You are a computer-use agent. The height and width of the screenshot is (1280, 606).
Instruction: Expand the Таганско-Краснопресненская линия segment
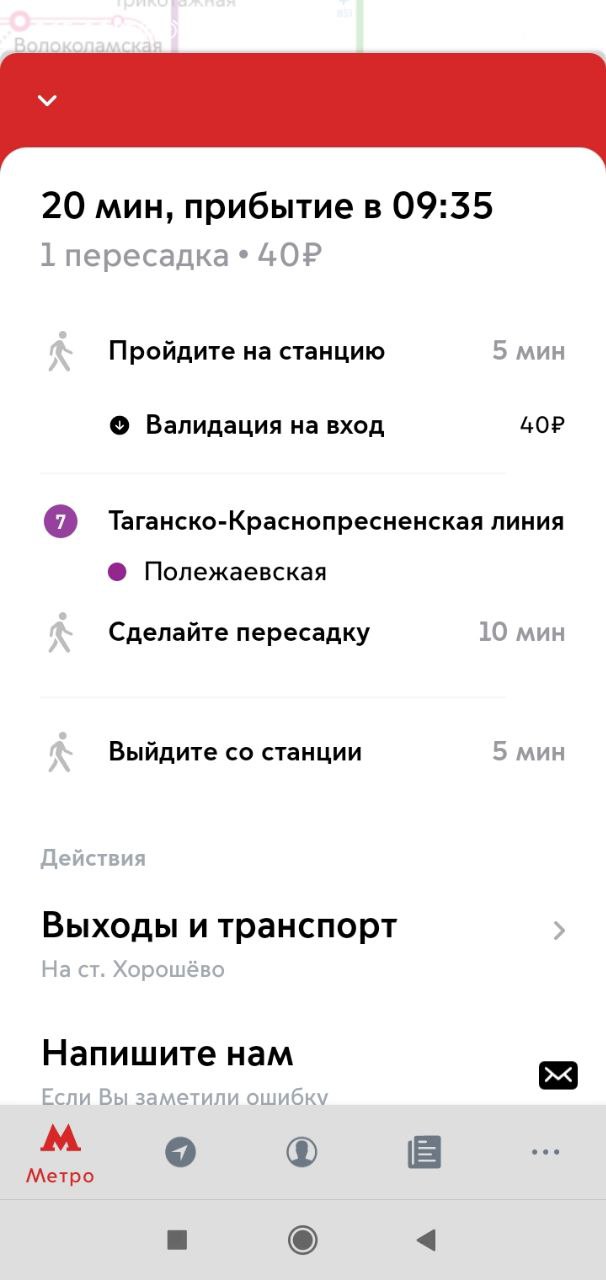pos(303,522)
